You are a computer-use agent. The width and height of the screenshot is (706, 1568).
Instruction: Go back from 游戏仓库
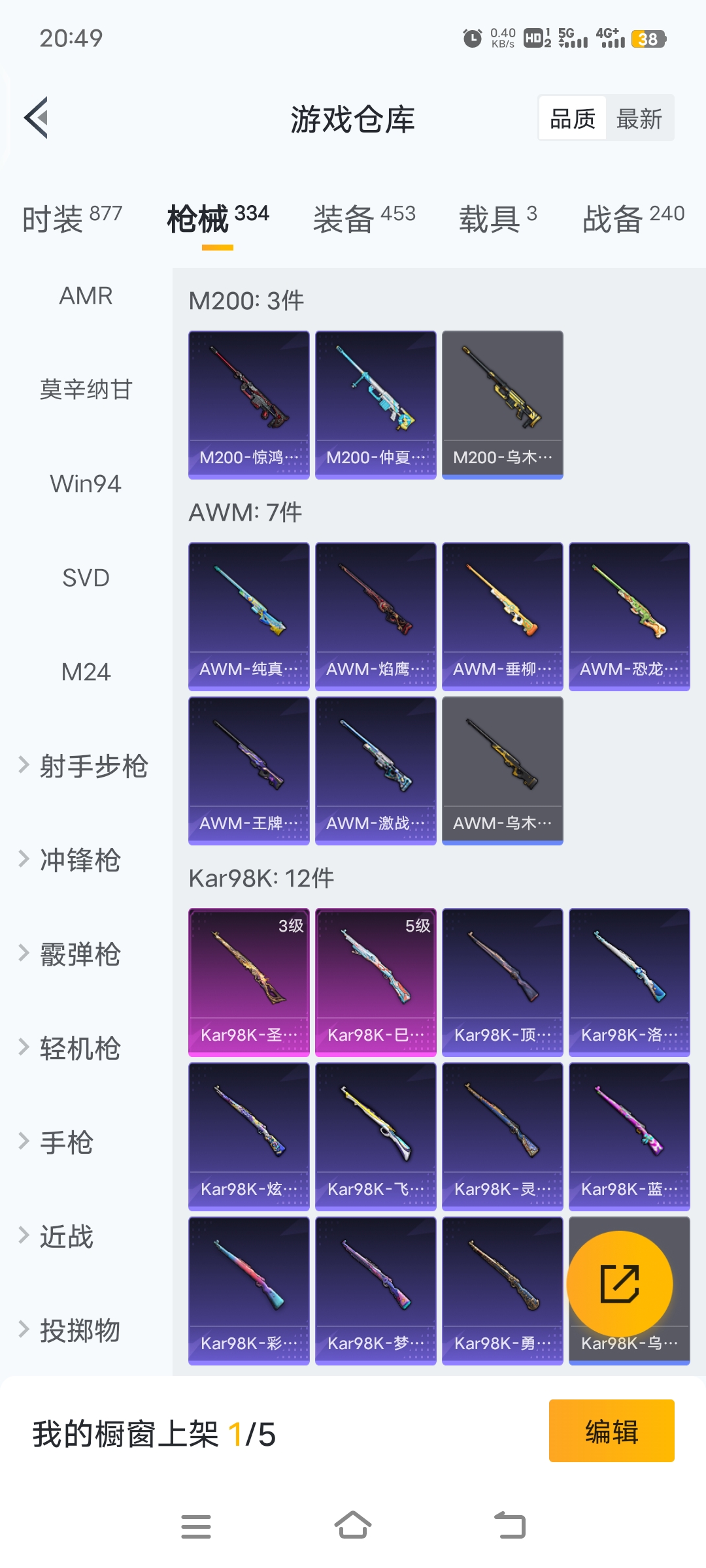tap(37, 118)
